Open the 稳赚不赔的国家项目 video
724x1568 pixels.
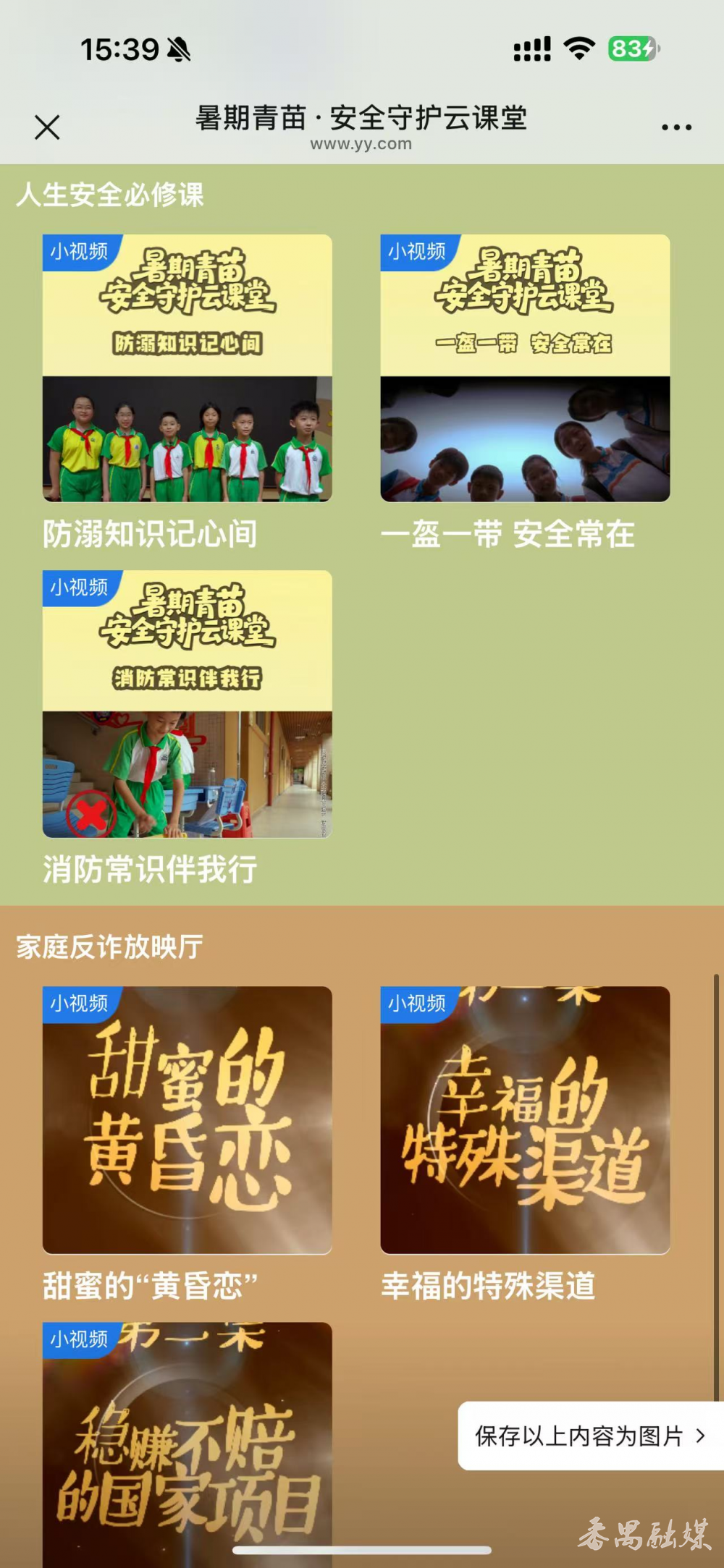(187, 1440)
